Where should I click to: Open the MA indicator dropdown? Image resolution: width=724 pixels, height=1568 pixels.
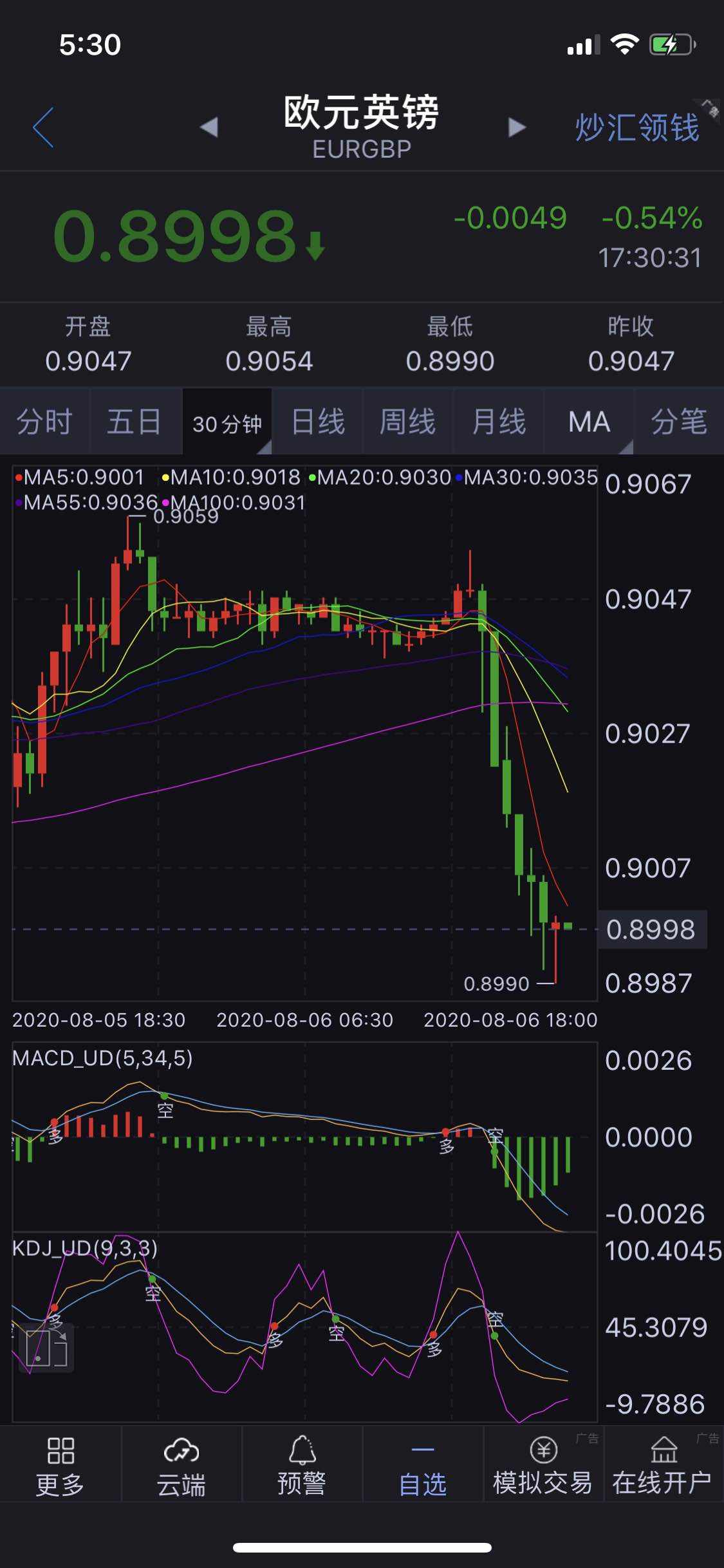click(589, 422)
